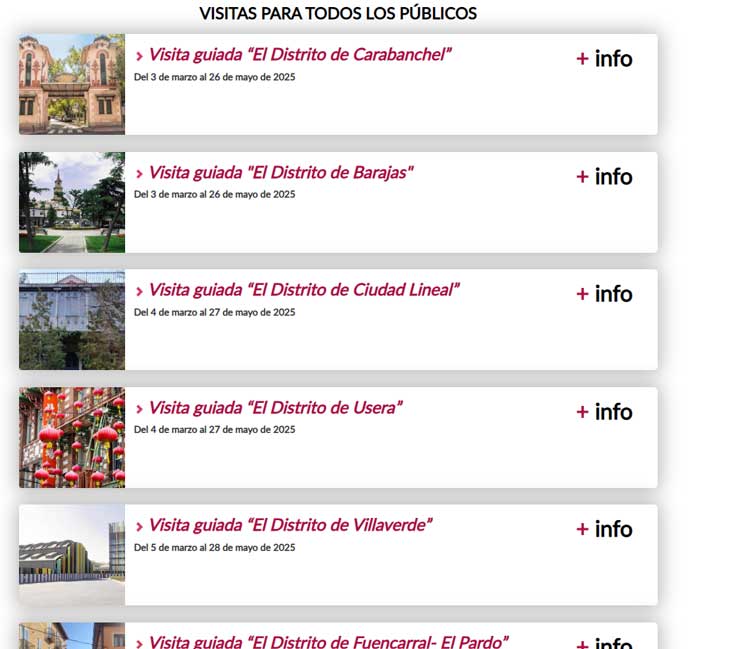The image size is (750, 649).
Task: Select '+ info' for the Villaverde visit
Action: tap(604, 529)
